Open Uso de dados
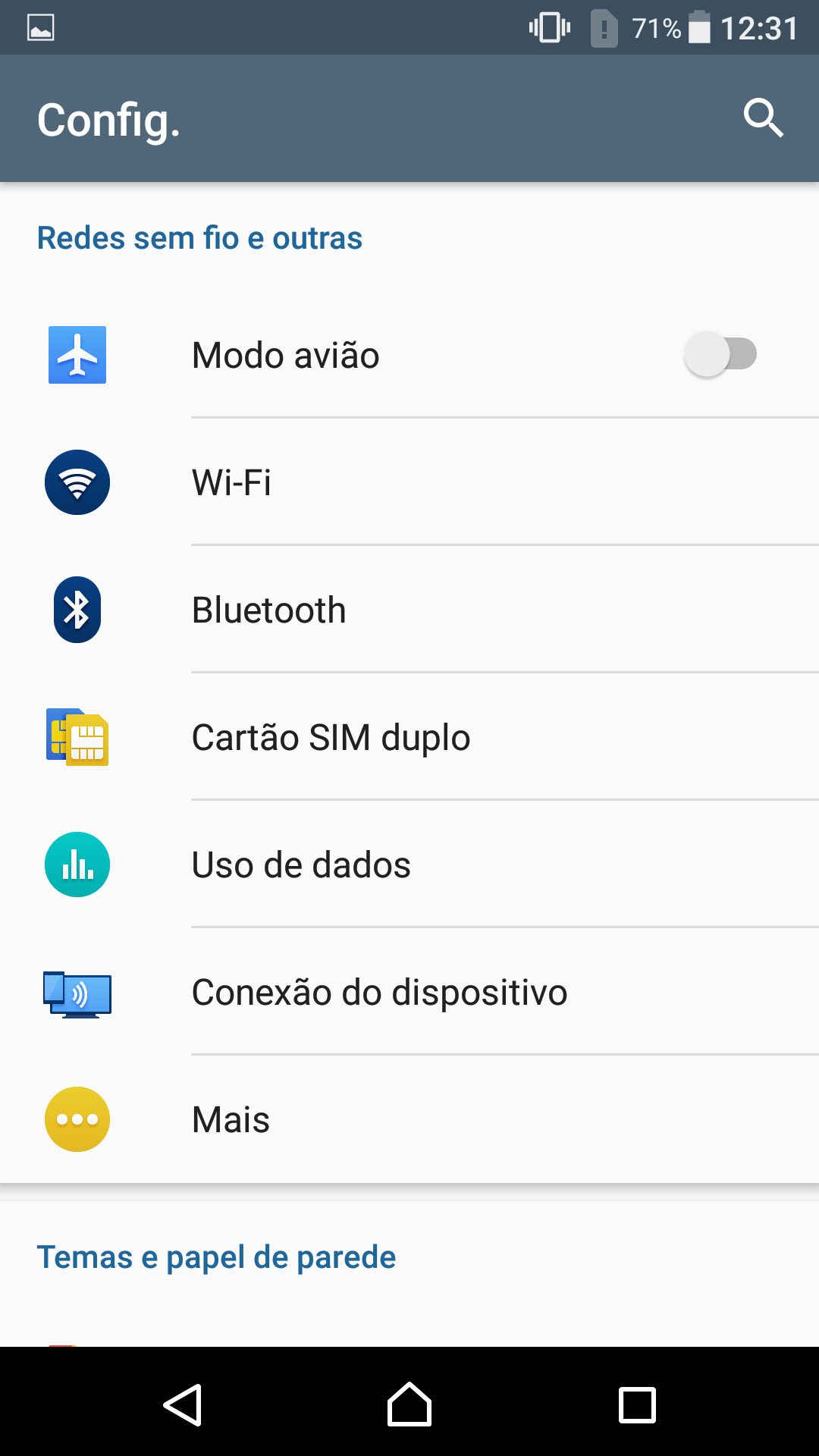The height and width of the screenshot is (1456, 819). click(409, 864)
